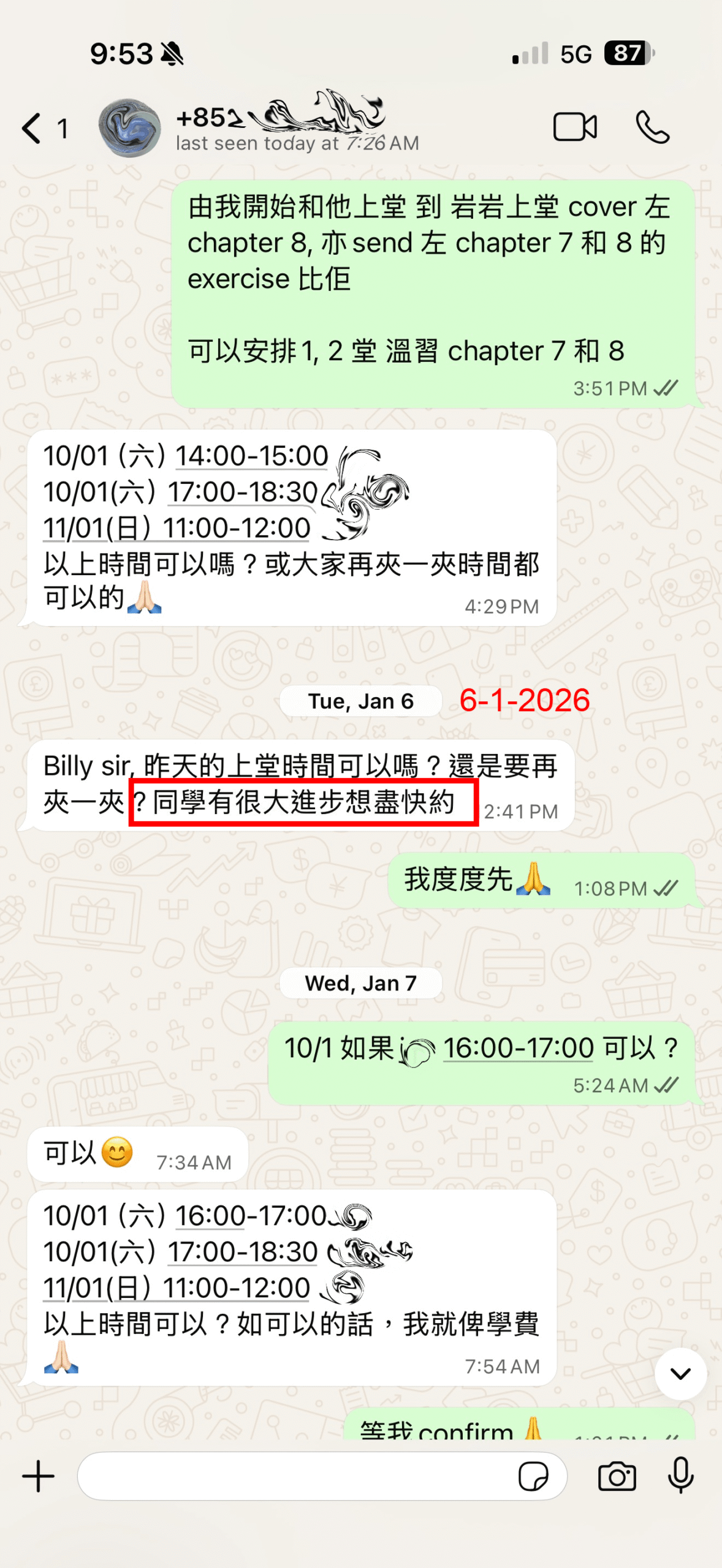
Task: Expand the Tue, Jan 6 date divider
Action: click(x=360, y=700)
